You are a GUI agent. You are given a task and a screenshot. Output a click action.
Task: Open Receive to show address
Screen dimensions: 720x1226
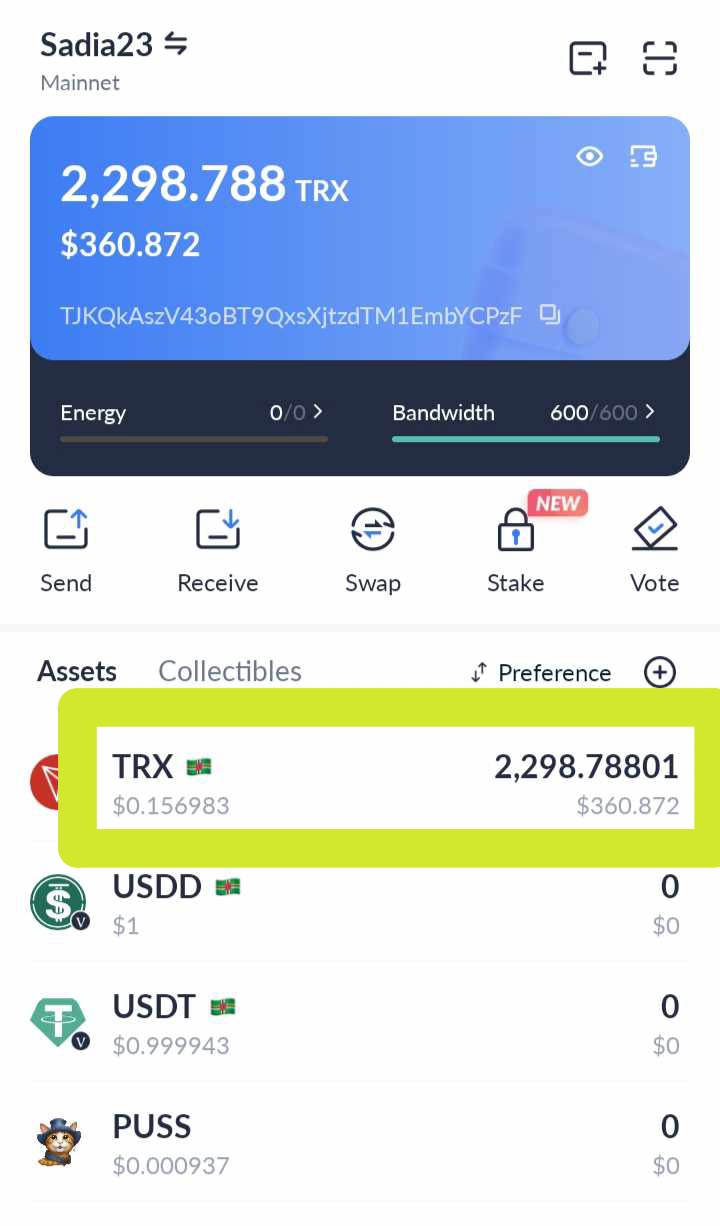click(218, 551)
